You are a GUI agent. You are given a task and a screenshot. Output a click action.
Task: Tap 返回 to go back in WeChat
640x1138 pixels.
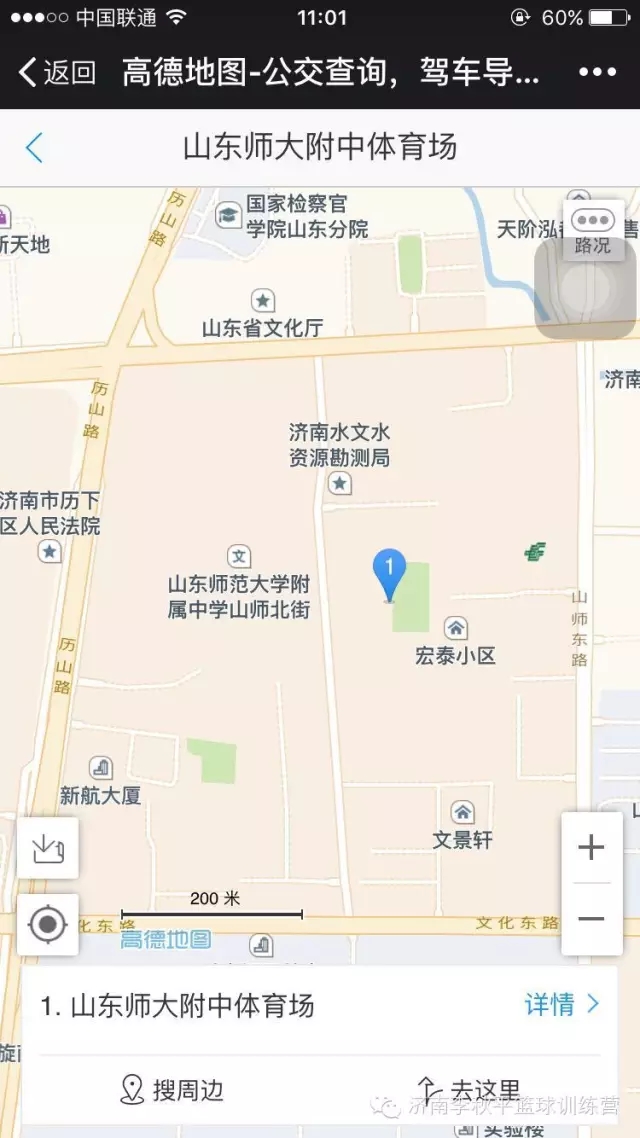[x=58, y=72]
